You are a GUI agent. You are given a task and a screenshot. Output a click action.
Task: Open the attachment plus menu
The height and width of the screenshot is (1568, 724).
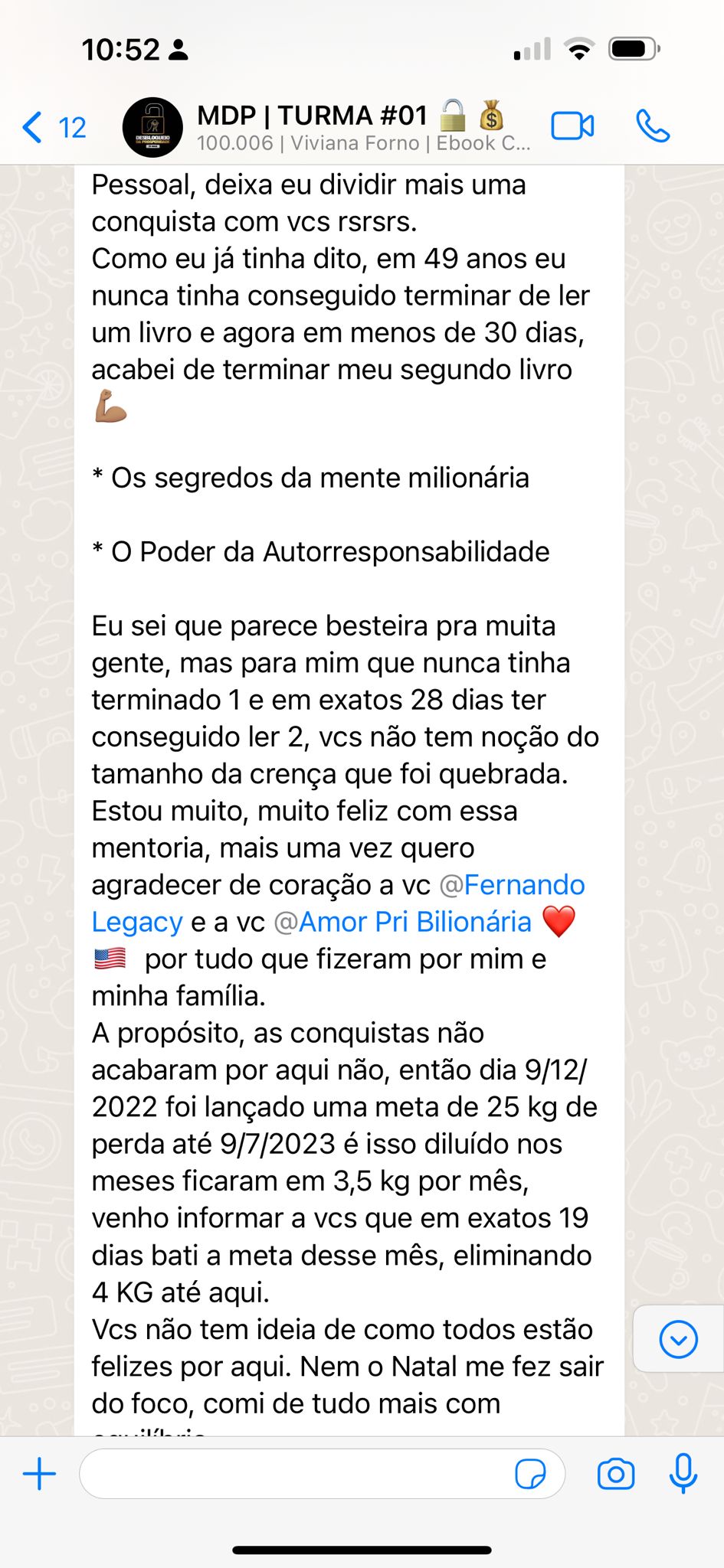pos(40,1472)
